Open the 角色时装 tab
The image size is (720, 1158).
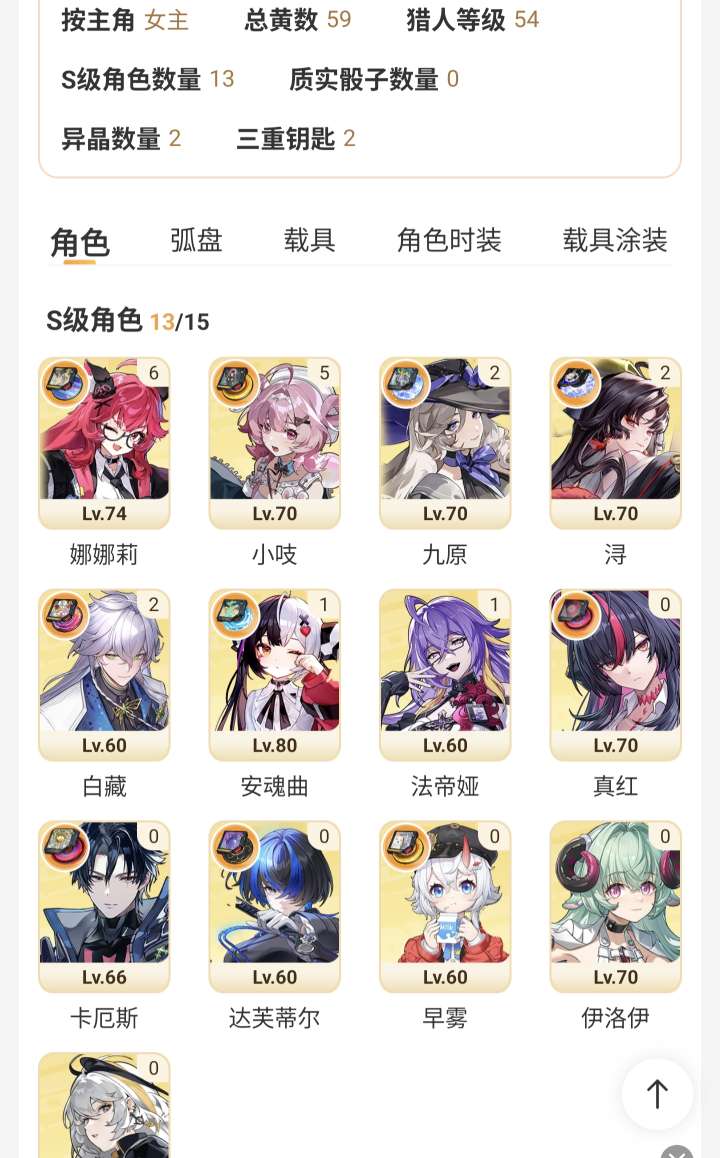449,240
